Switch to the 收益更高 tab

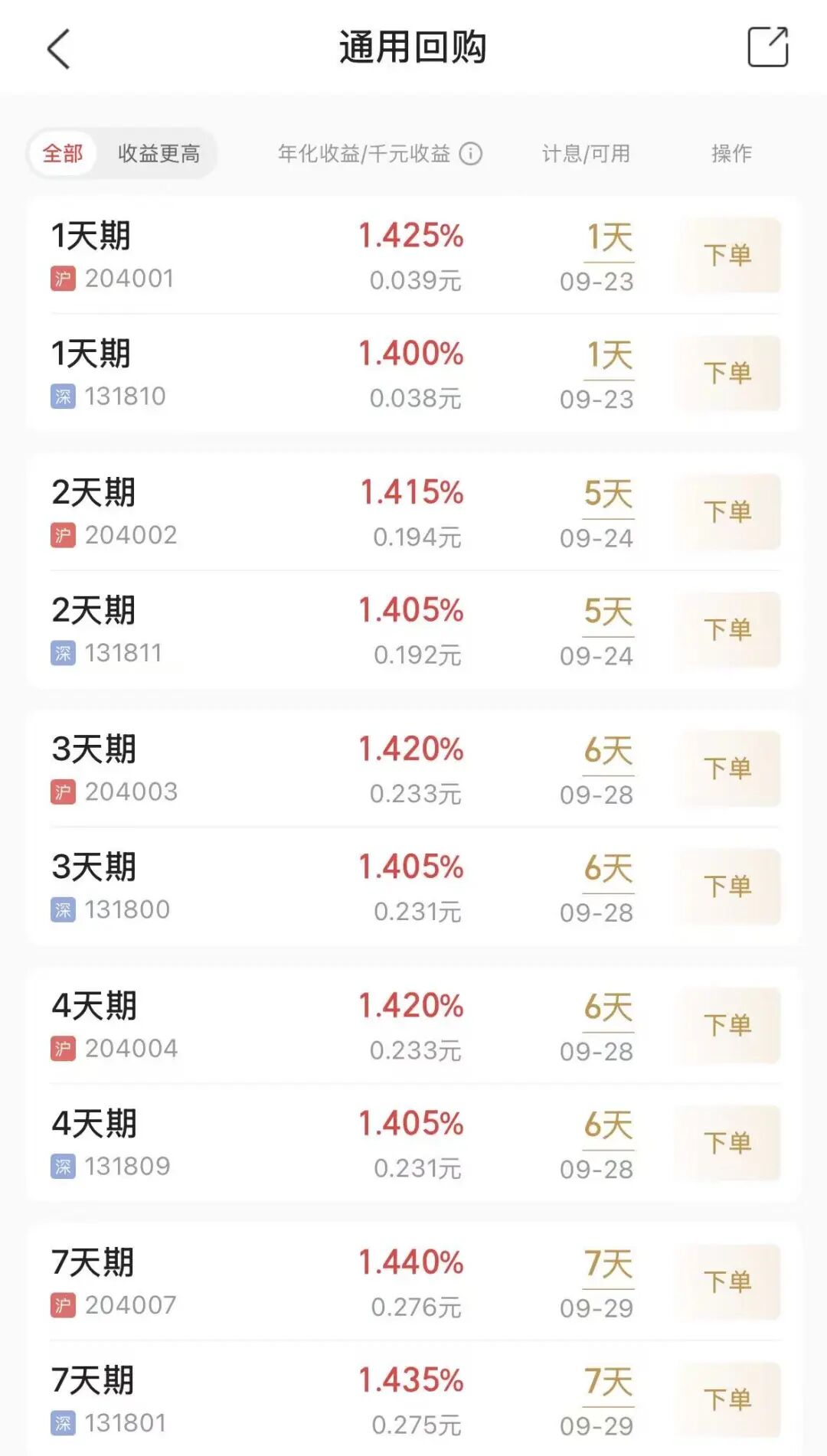[159, 153]
